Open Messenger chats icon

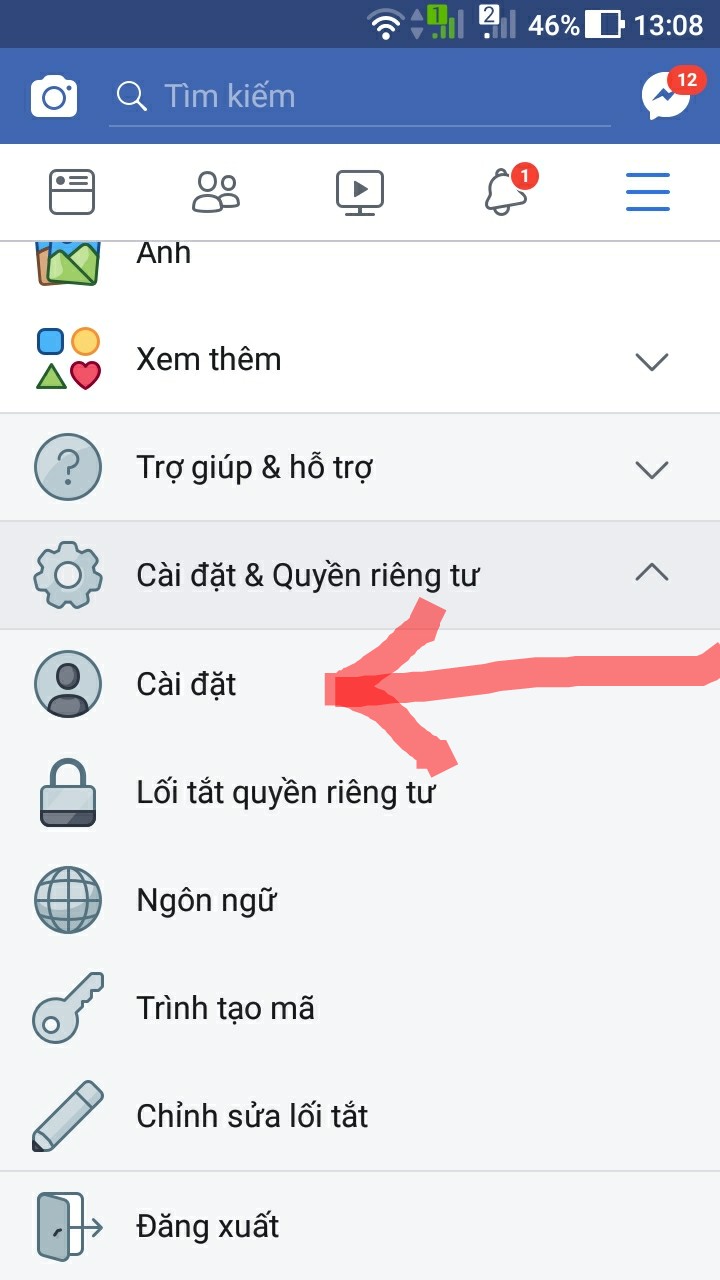point(665,96)
